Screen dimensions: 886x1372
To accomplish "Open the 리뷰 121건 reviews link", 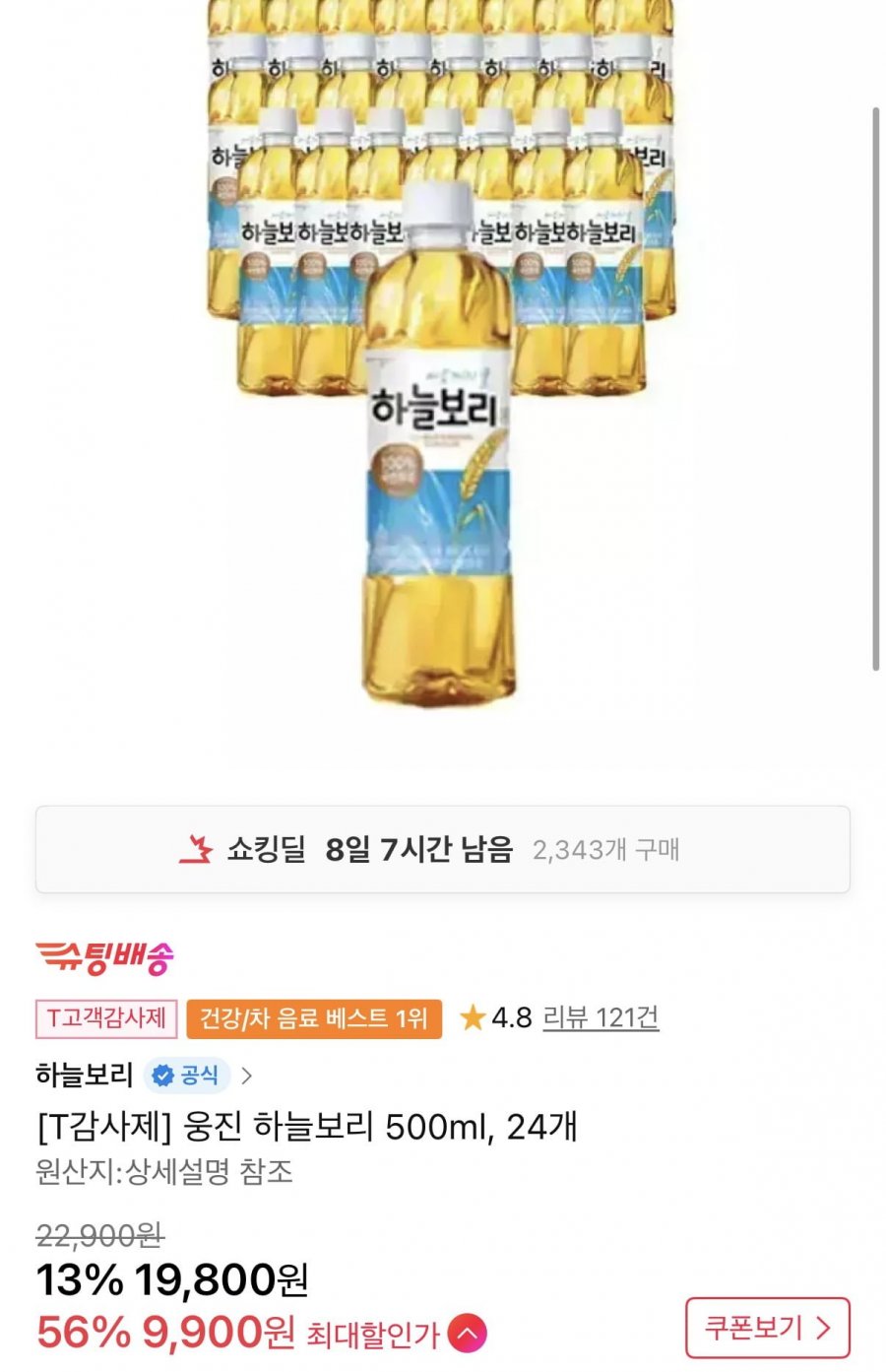I will pos(601,1017).
